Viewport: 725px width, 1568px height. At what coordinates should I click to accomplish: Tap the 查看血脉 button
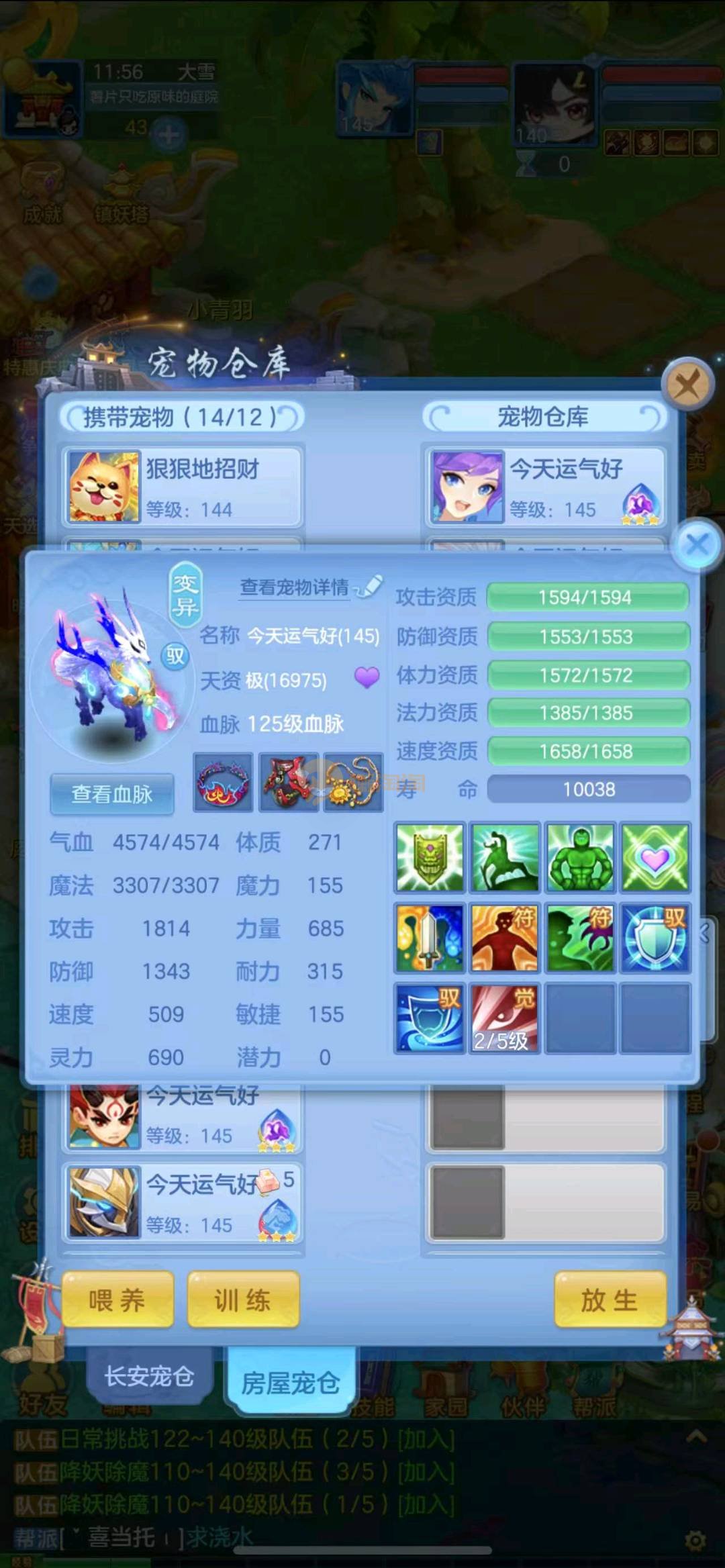[x=112, y=794]
